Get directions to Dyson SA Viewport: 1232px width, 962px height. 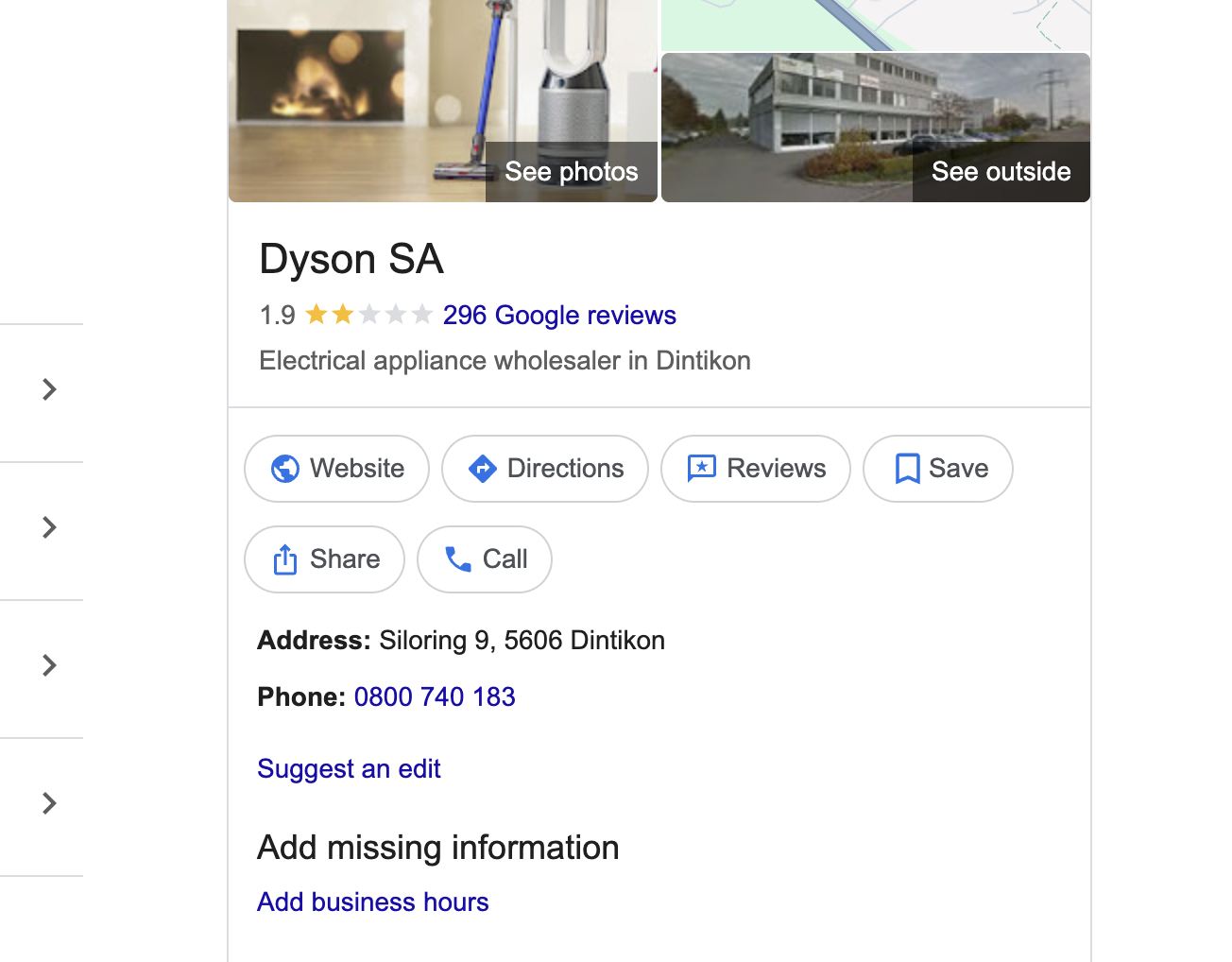[x=545, y=469]
